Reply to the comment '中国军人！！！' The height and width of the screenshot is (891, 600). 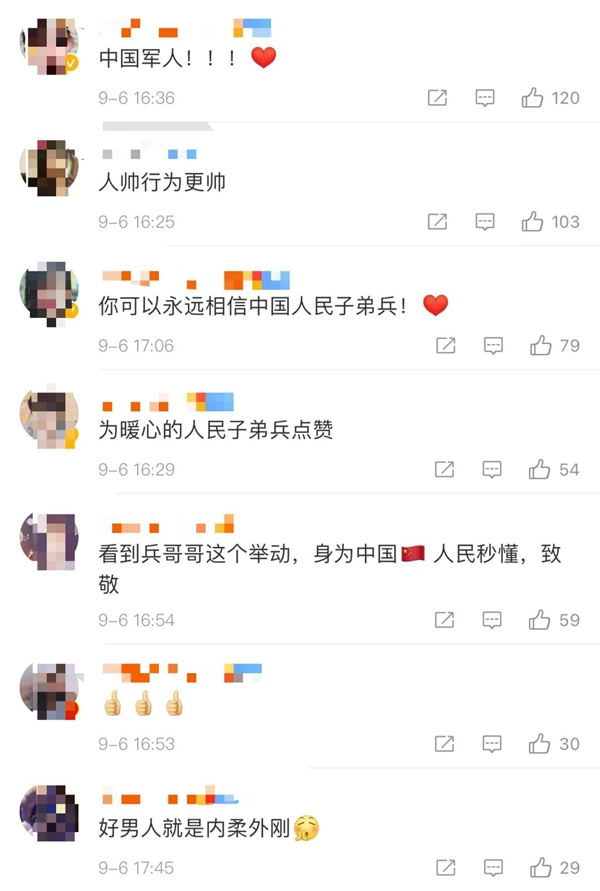click(x=485, y=98)
